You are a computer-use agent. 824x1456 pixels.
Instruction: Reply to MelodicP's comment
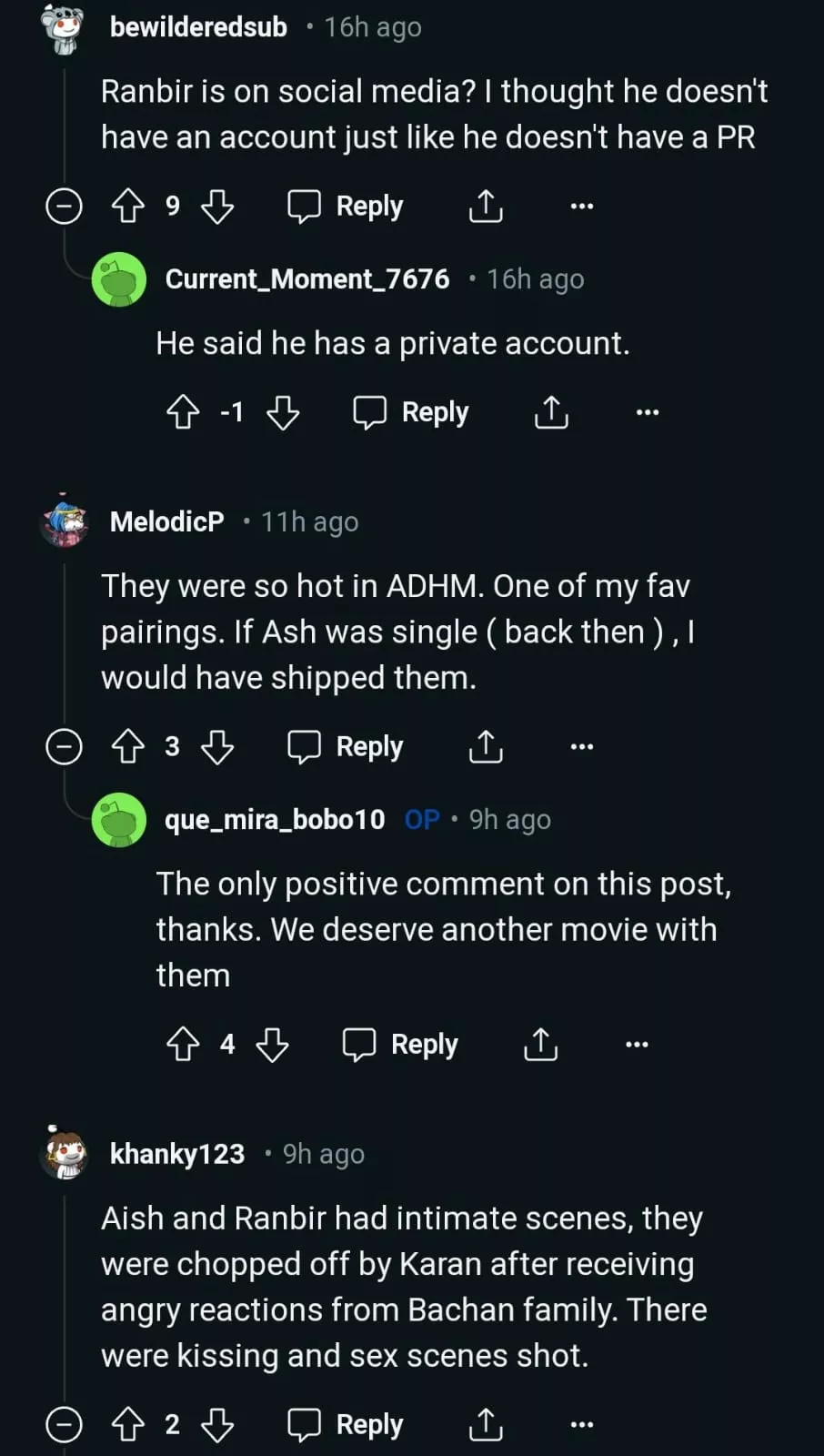[346, 747]
